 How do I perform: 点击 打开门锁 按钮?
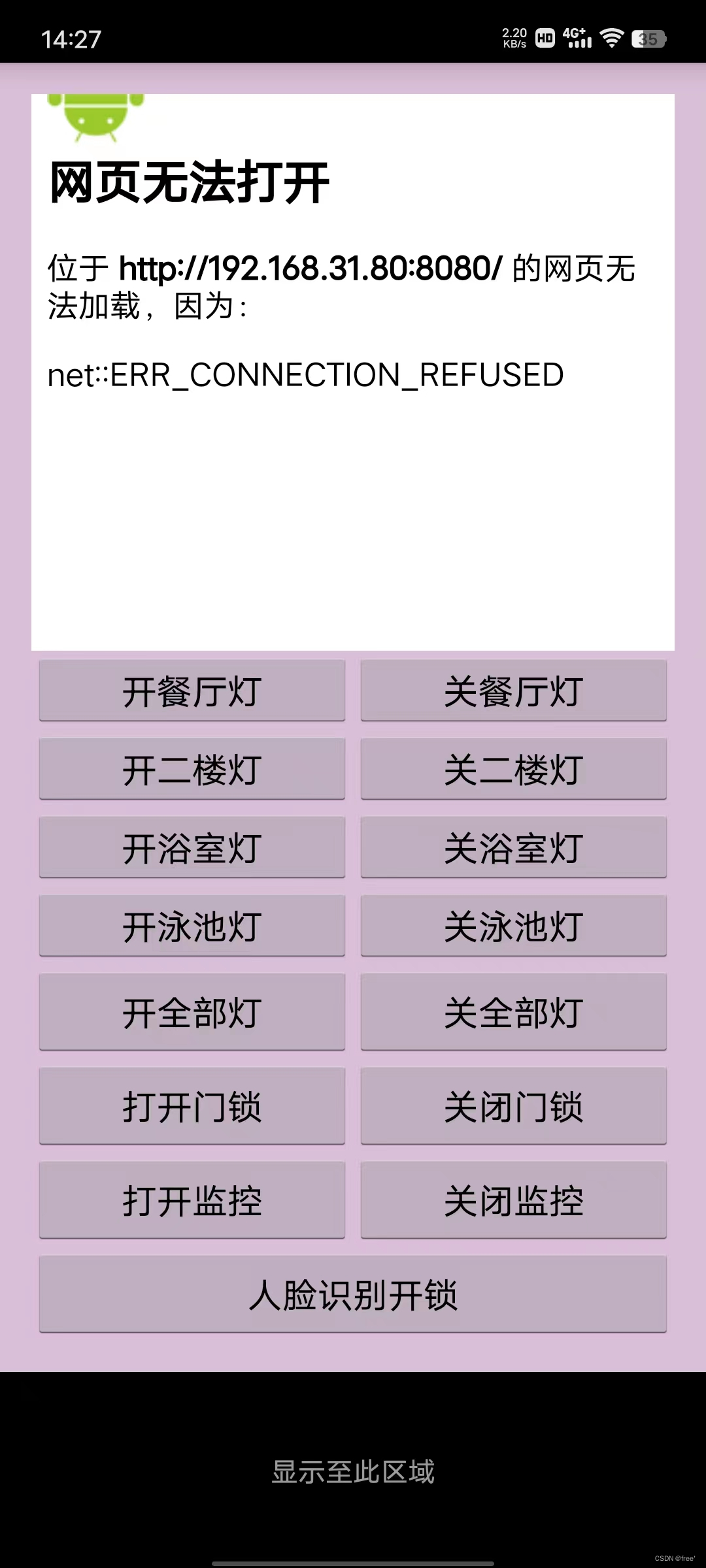coord(192,1107)
